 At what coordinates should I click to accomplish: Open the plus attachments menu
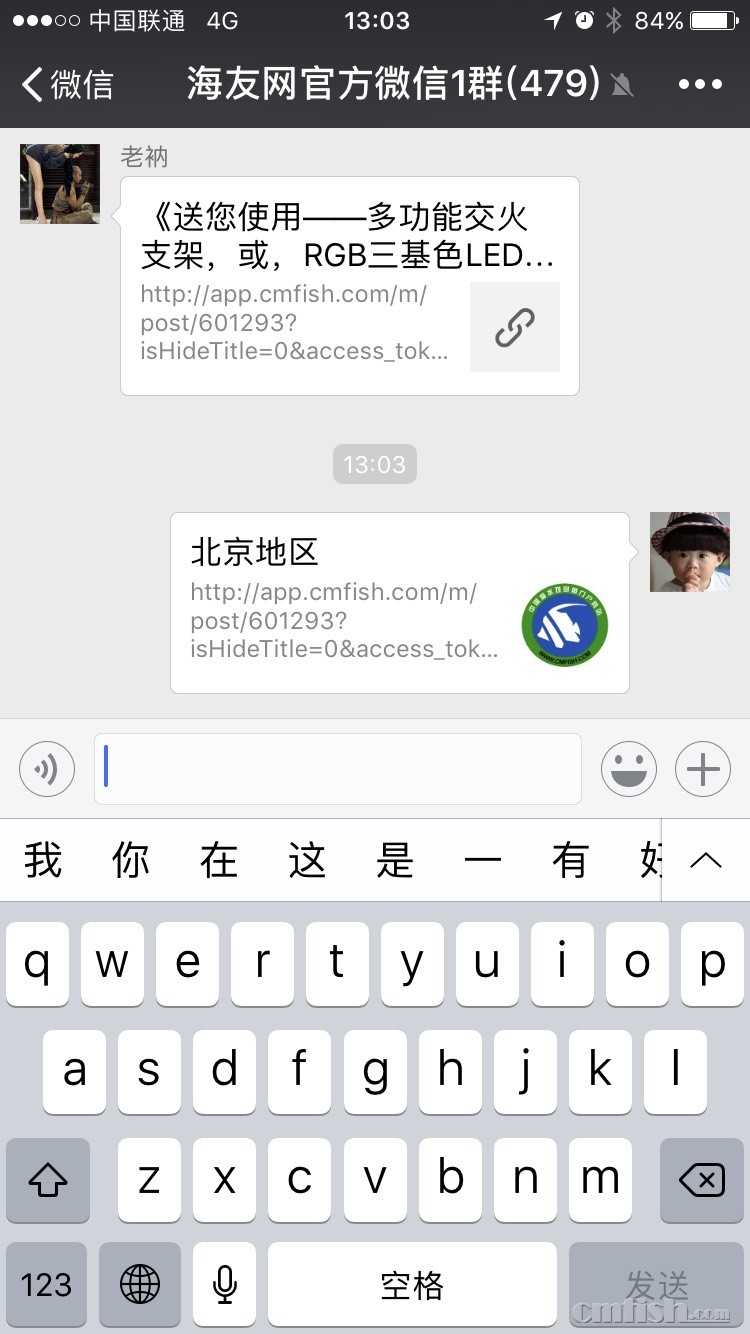click(702, 769)
